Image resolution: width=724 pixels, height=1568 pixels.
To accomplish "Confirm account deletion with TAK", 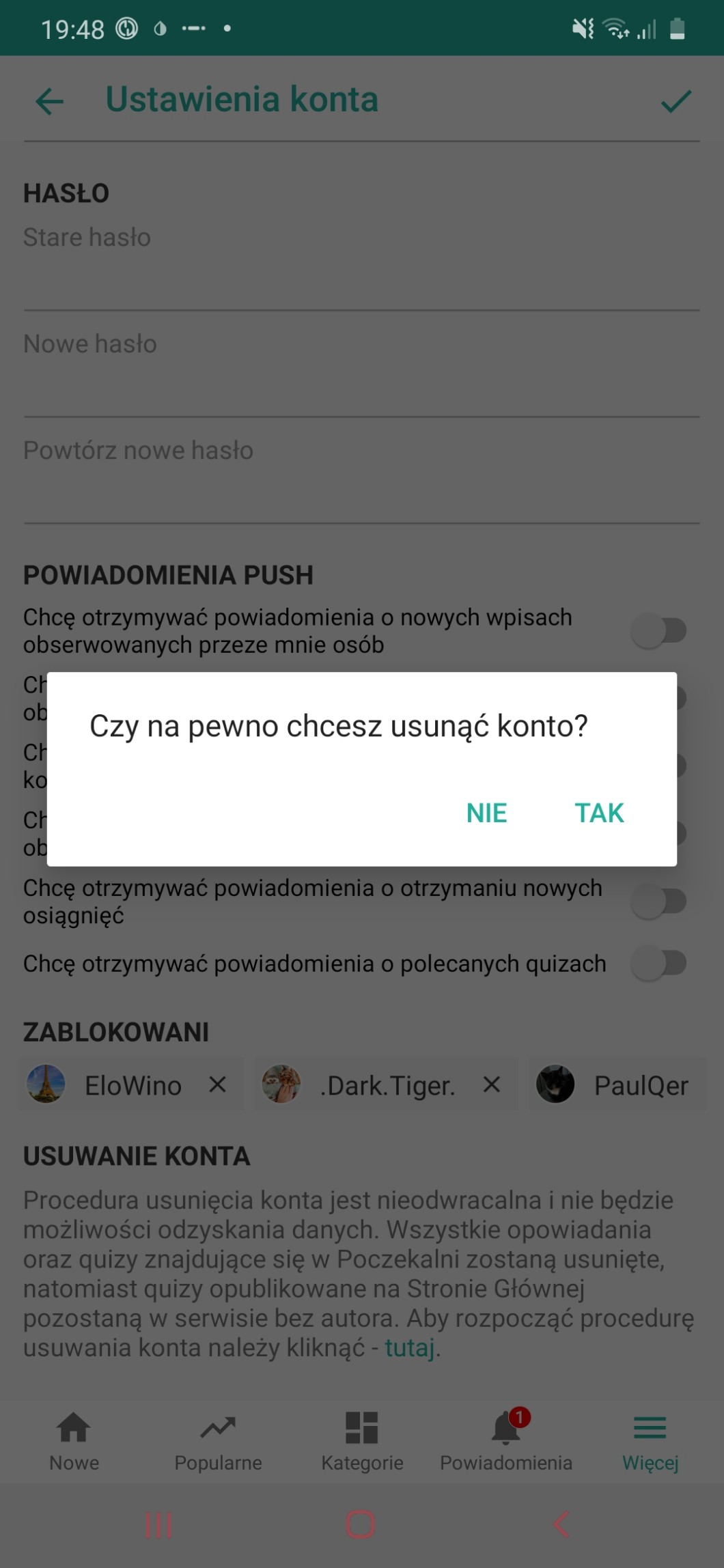I will 599,813.
